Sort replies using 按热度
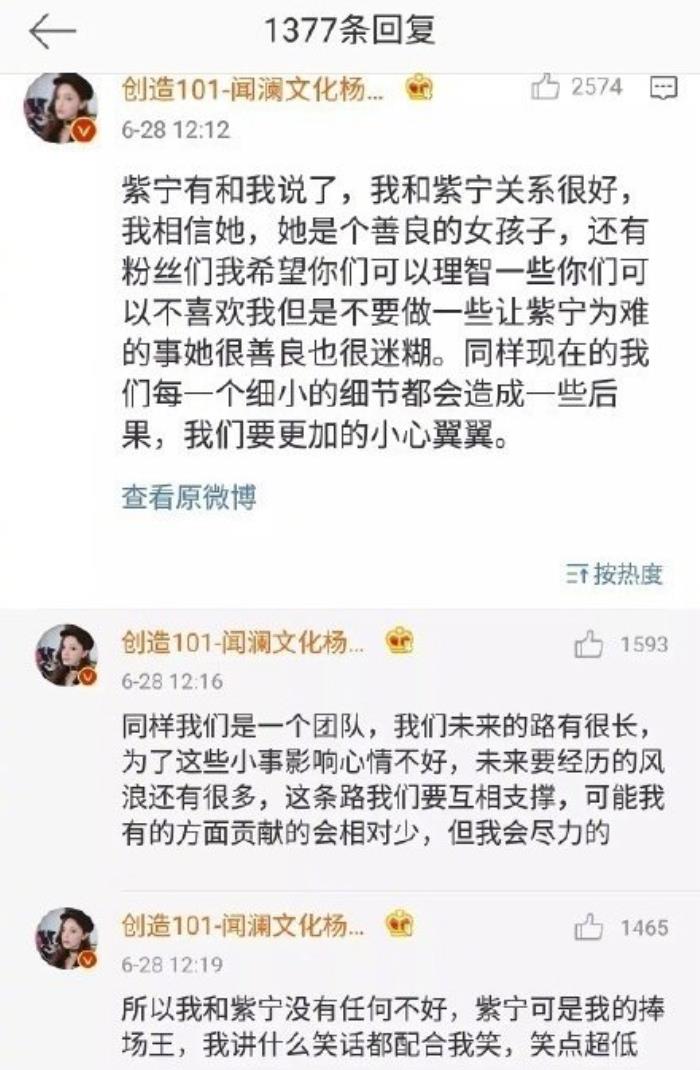 [615, 573]
